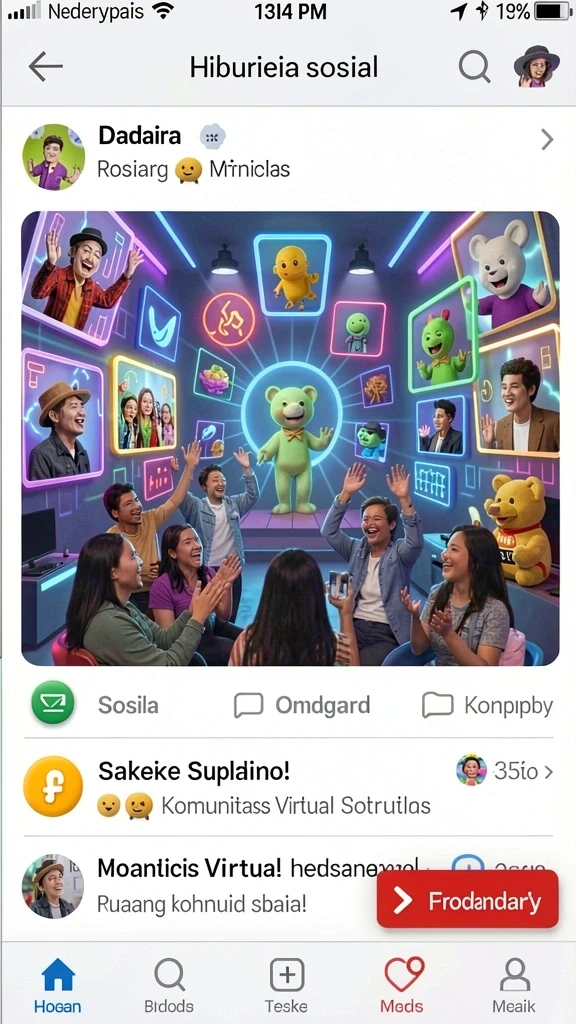The width and height of the screenshot is (576, 1024).
Task: Switch to the Hogan home tab
Action: (57, 985)
